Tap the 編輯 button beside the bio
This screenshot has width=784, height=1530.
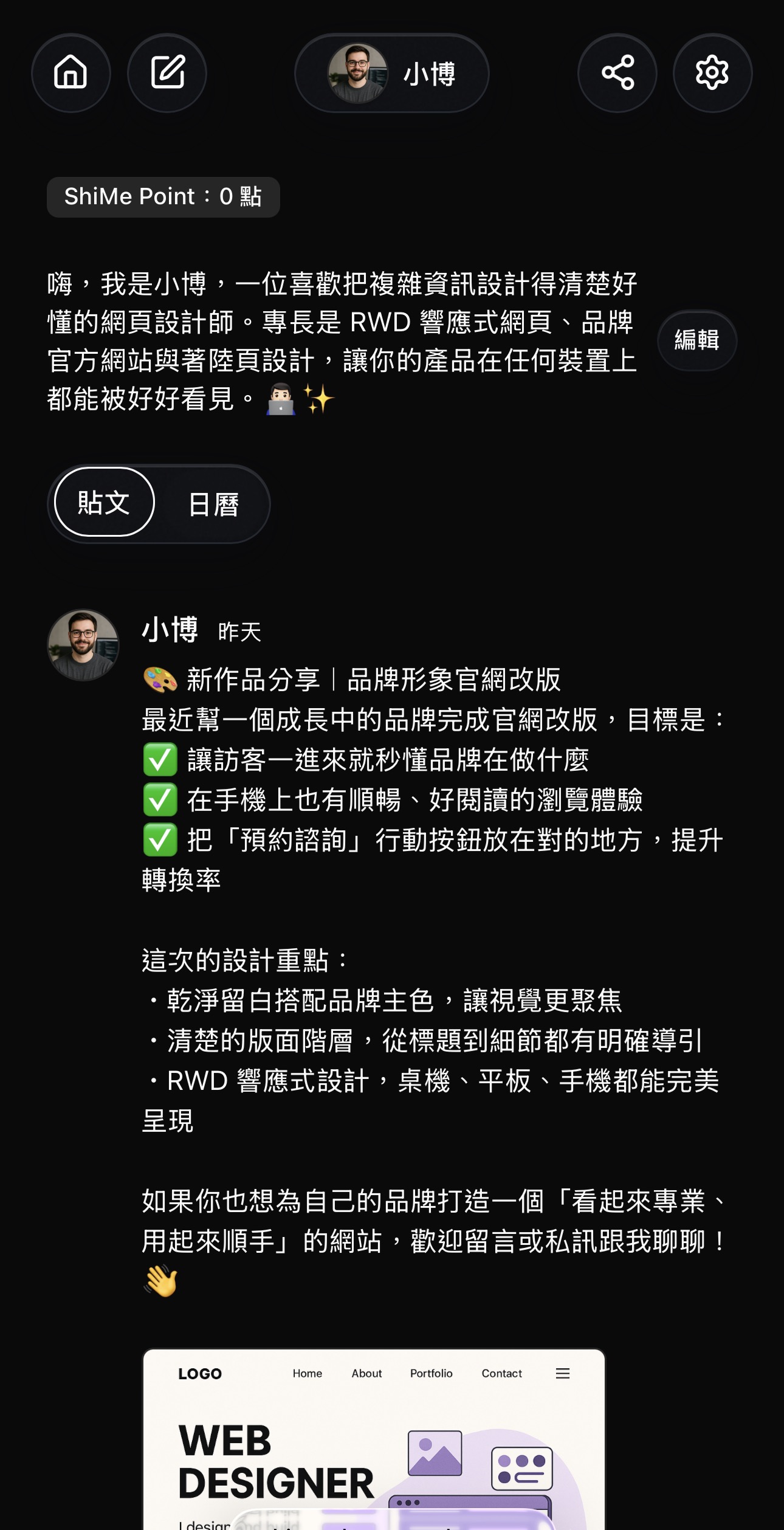click(696, 341)
